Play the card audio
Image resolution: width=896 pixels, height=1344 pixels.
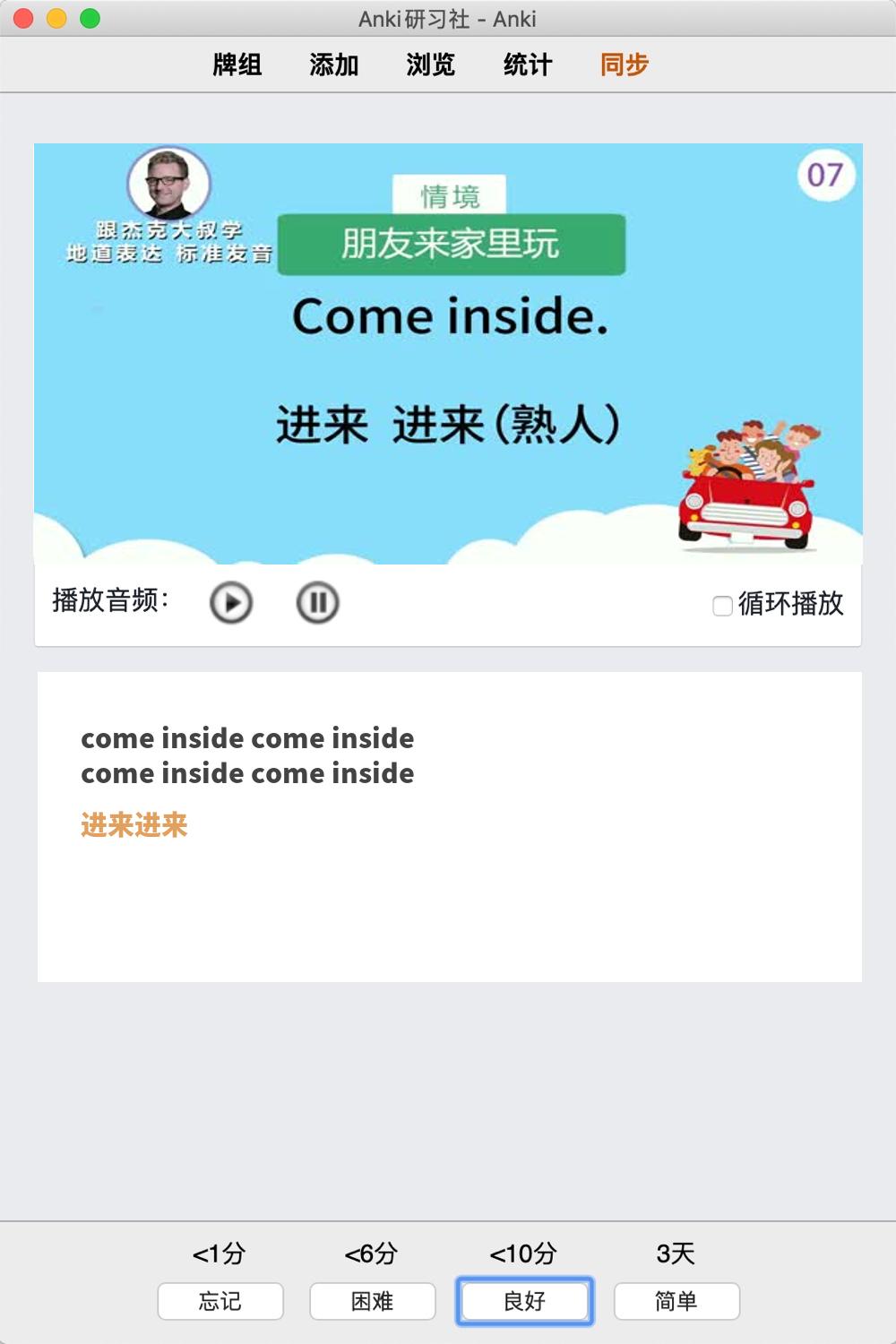(x=231, y=603)
